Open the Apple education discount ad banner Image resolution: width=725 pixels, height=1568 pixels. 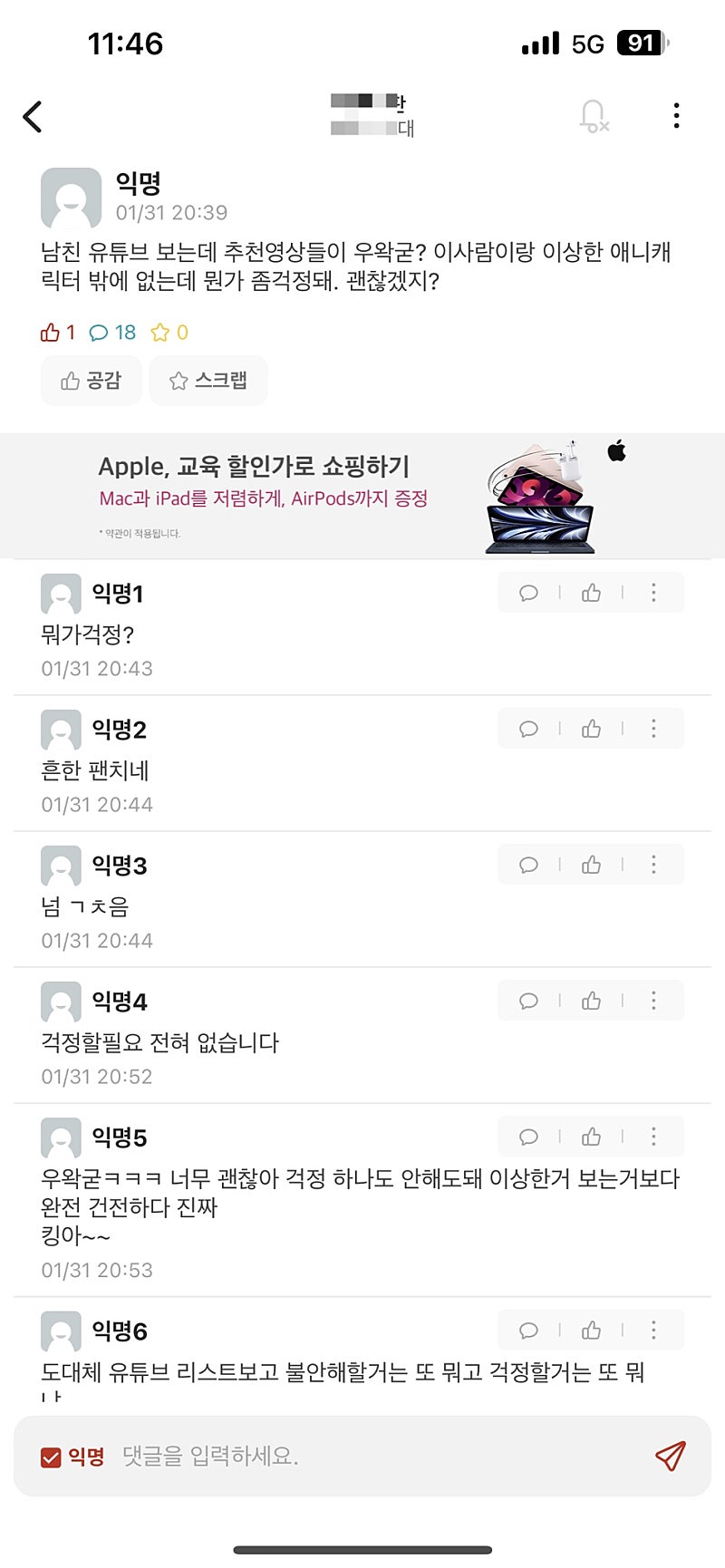click(362, 496)
